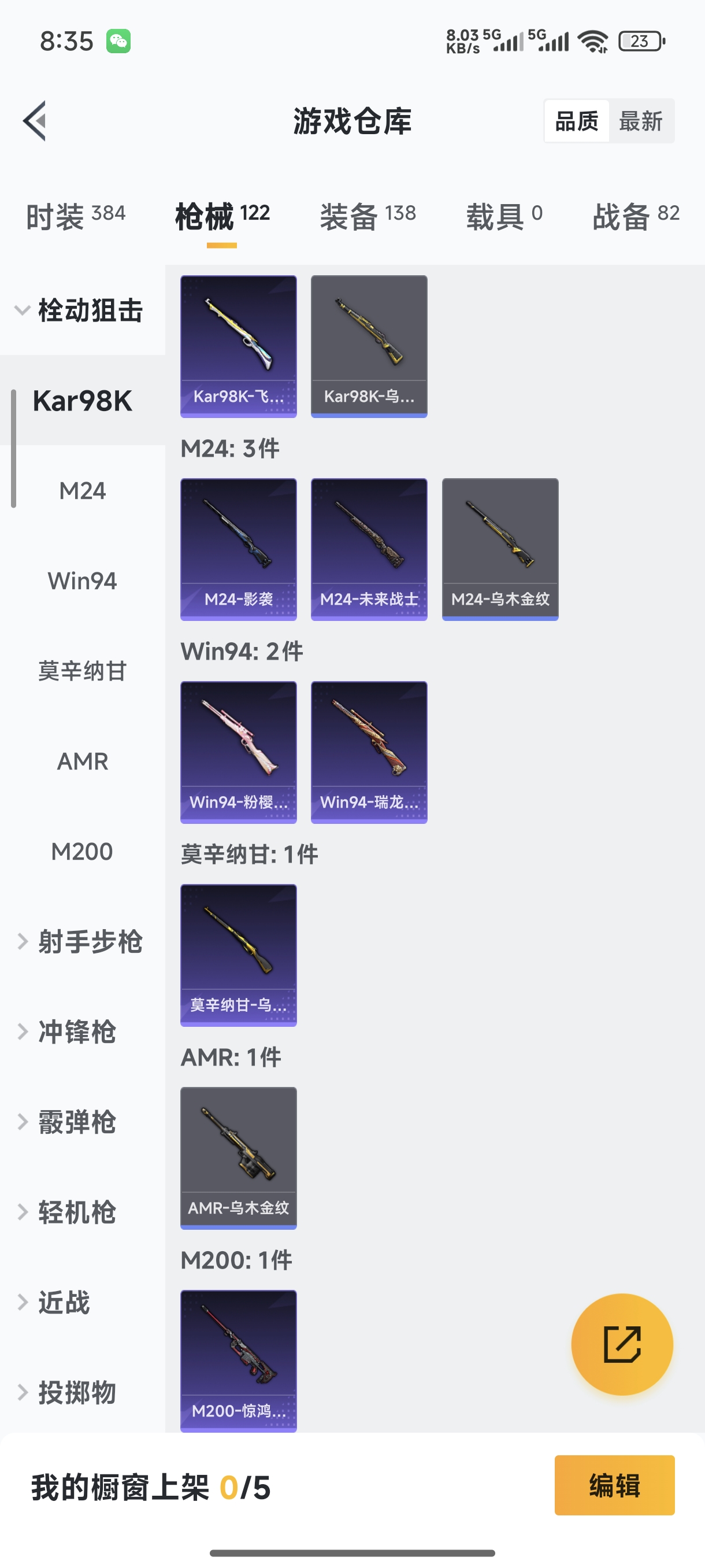Image resolution: width=705 pixels, height=1568 pixels.
Task: Tap the 编辑 button
Action: [614, 1485]
